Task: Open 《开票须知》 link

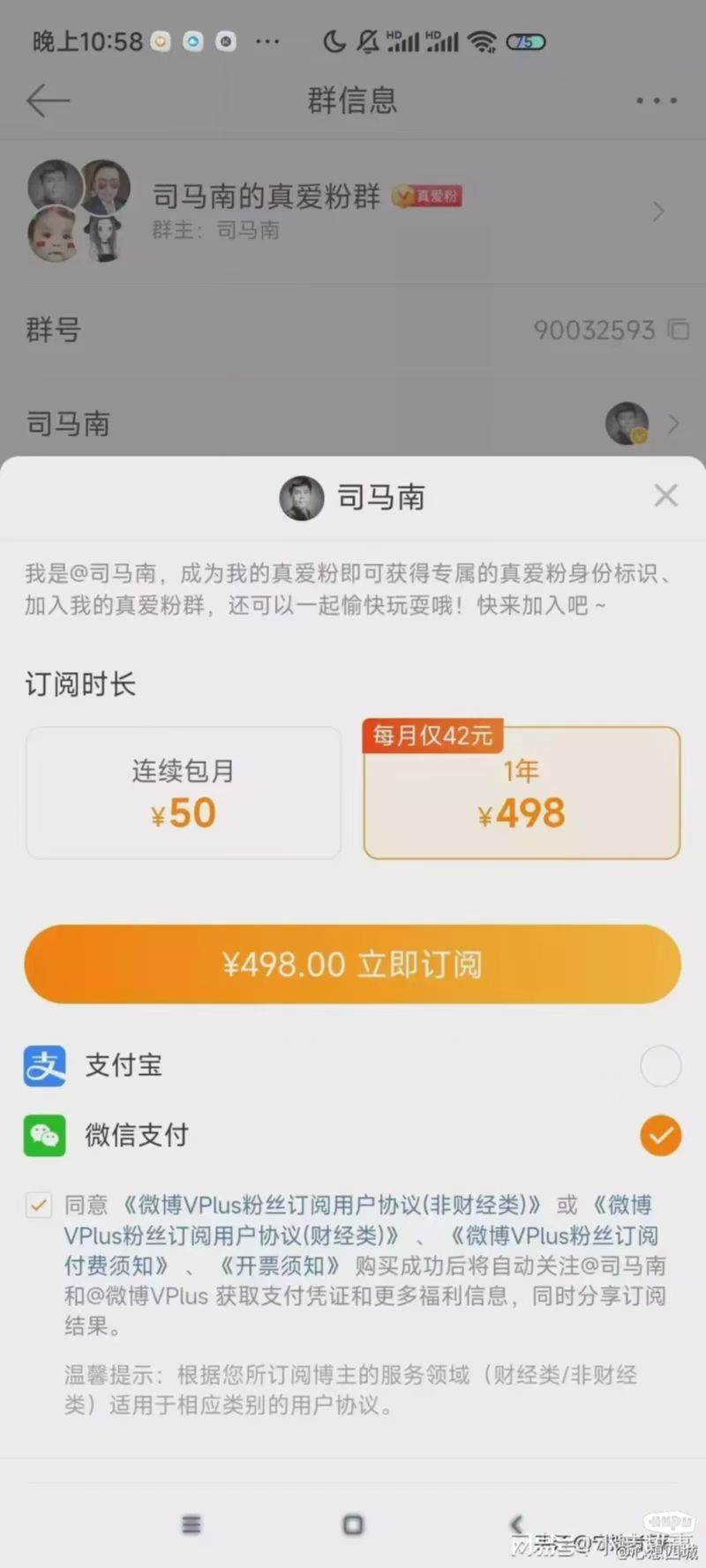Action: point(278,1266)
